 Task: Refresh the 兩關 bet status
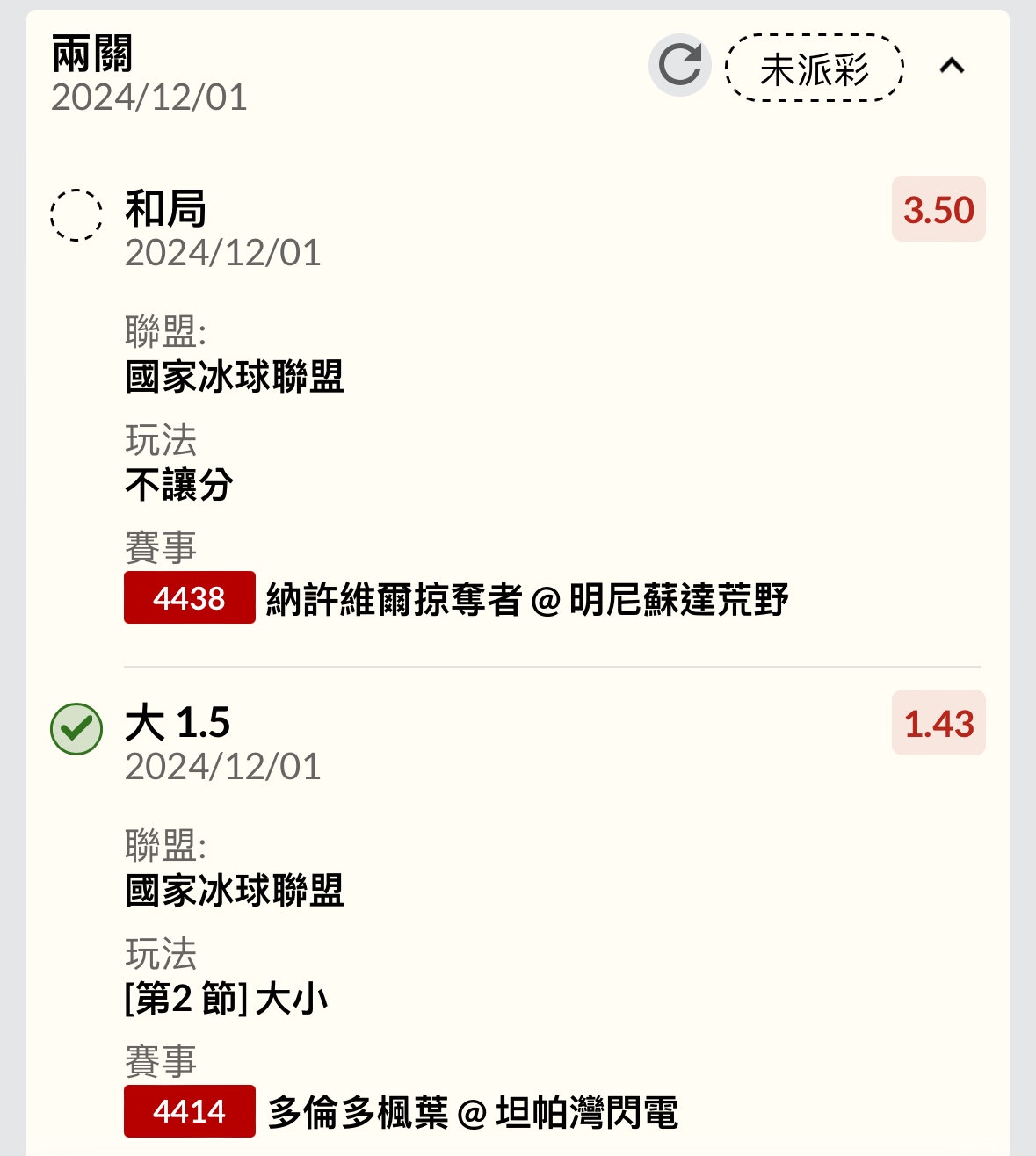679,65
